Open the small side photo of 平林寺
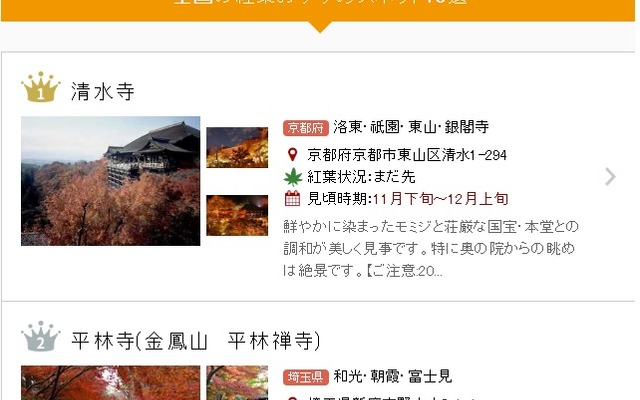The width and height of the screenshot is (640, 400). (x=237, y=383)
